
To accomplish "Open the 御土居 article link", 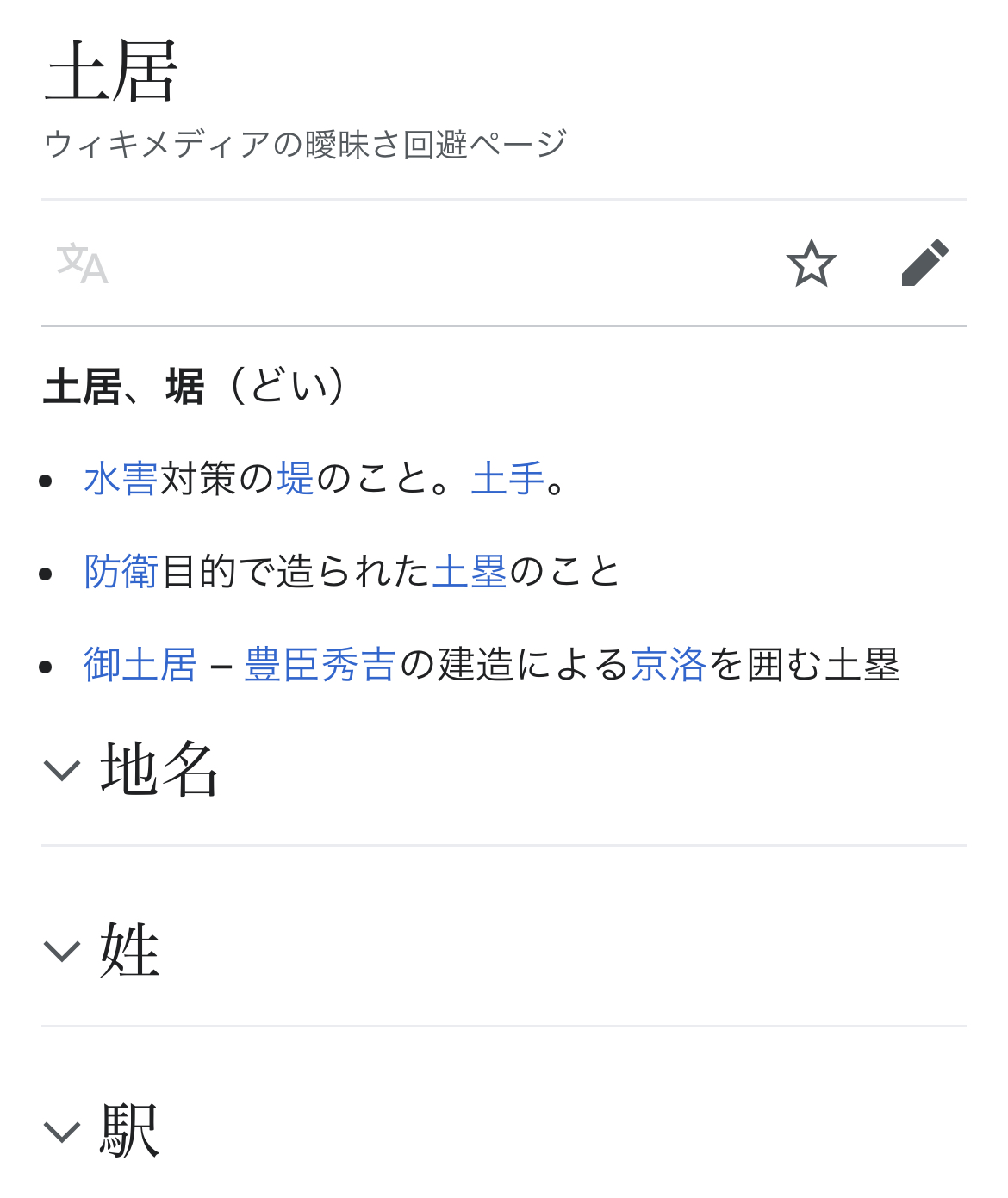I will click(140, 665).
